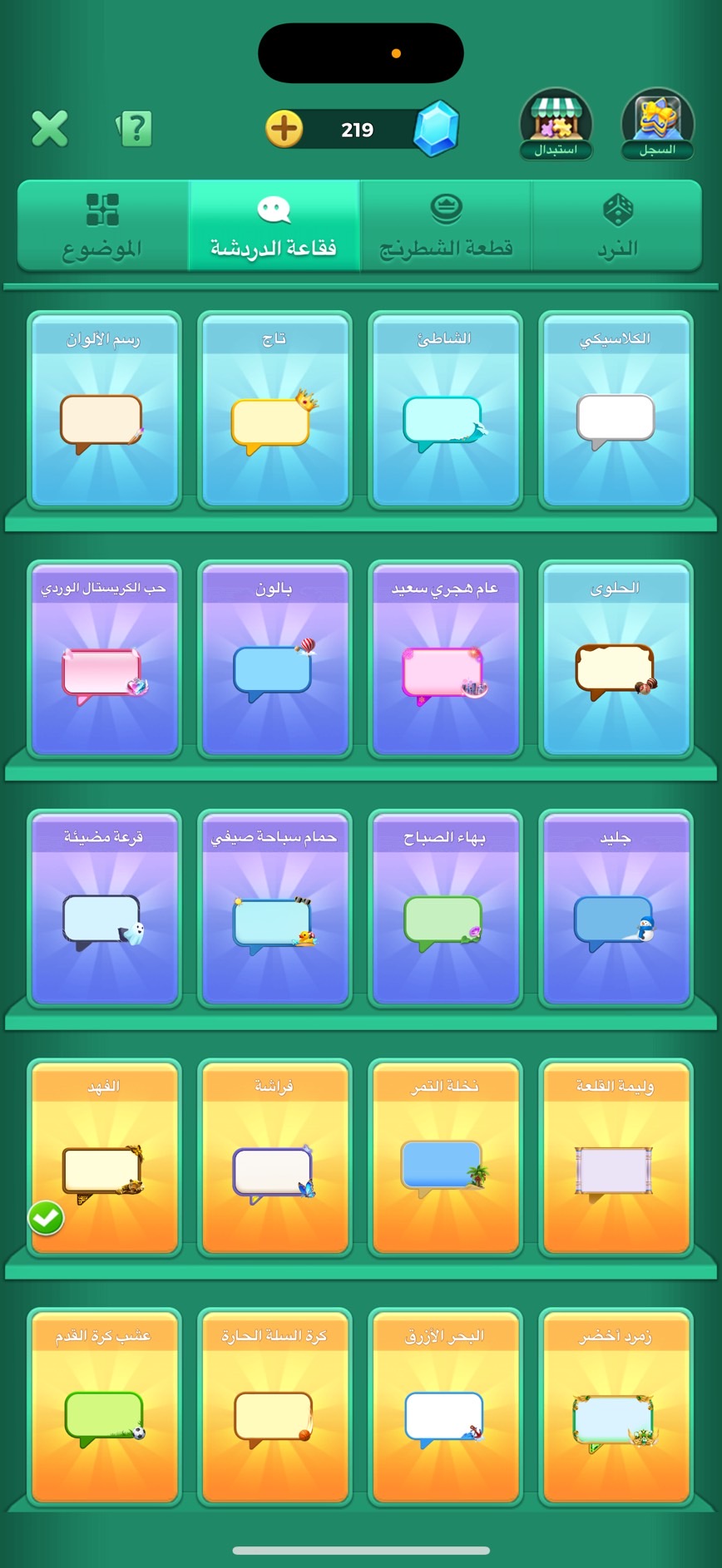Pick the الكلاسيكي classic chat bubble
The width and height of the screenshot is (722, 1568).
tap(616, 410)
